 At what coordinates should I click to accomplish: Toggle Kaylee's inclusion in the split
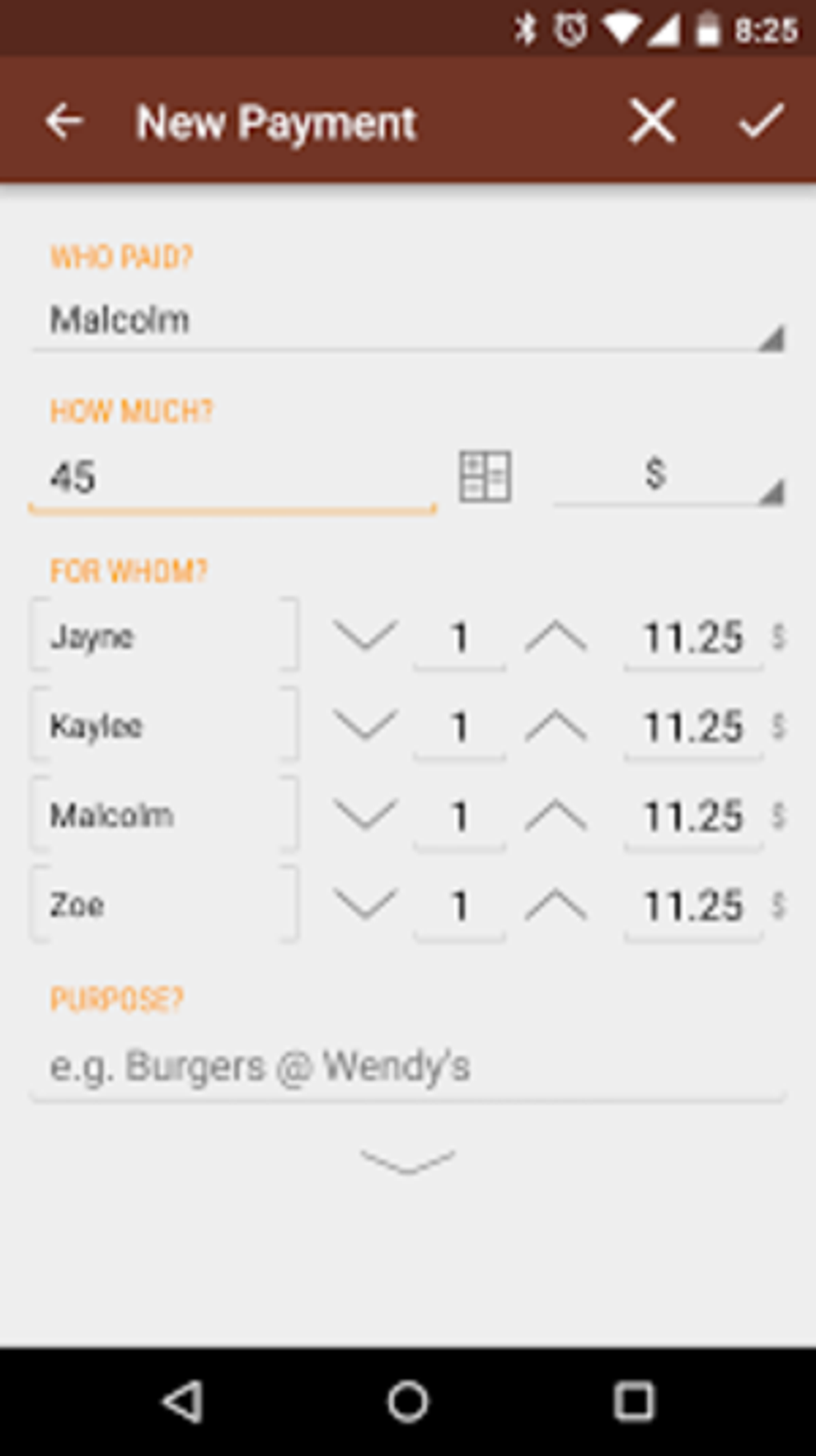pos(164,726)
